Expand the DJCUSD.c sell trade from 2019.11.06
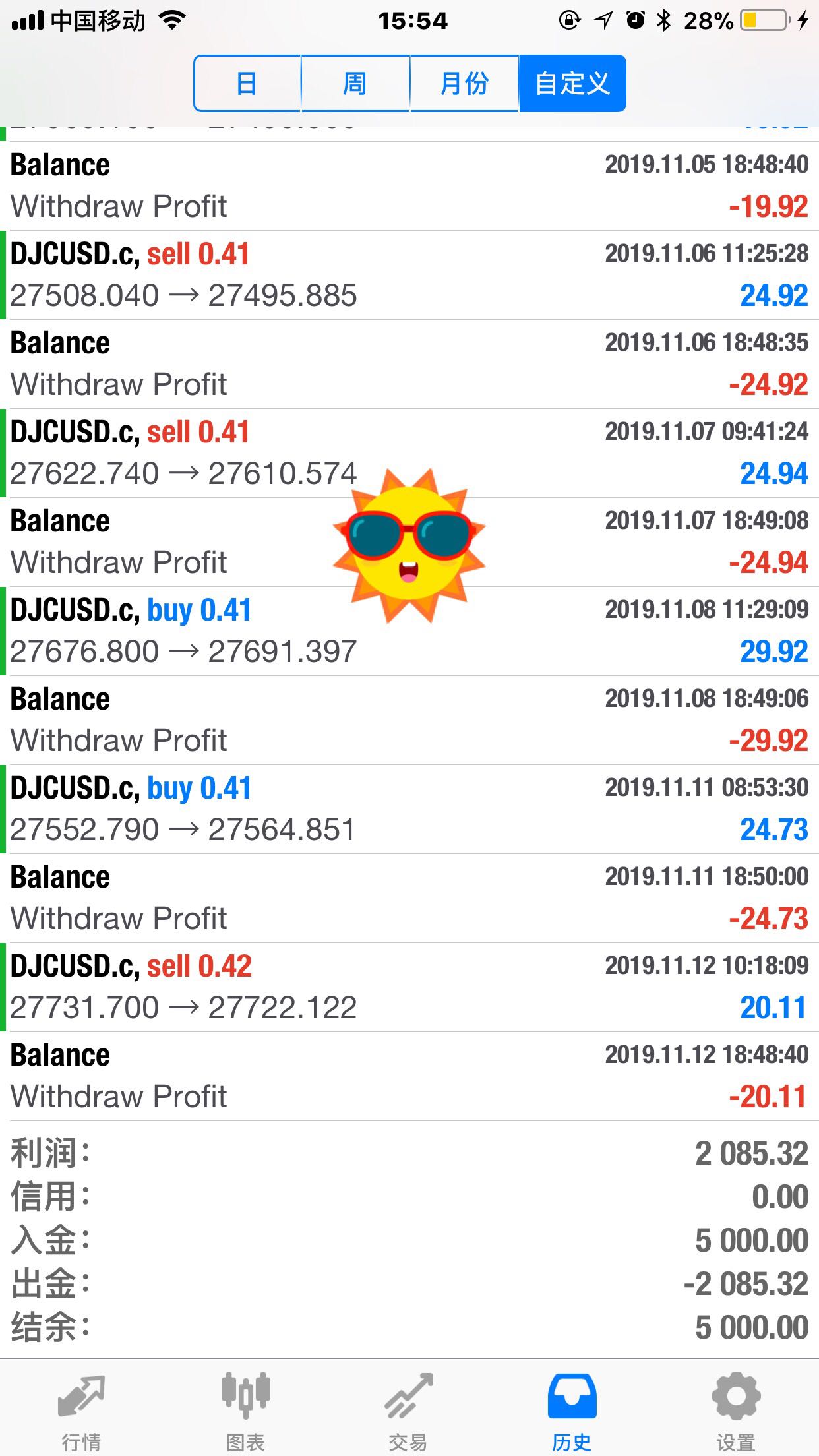Viewport: 819px width, 1456px height. pos(409,275)
